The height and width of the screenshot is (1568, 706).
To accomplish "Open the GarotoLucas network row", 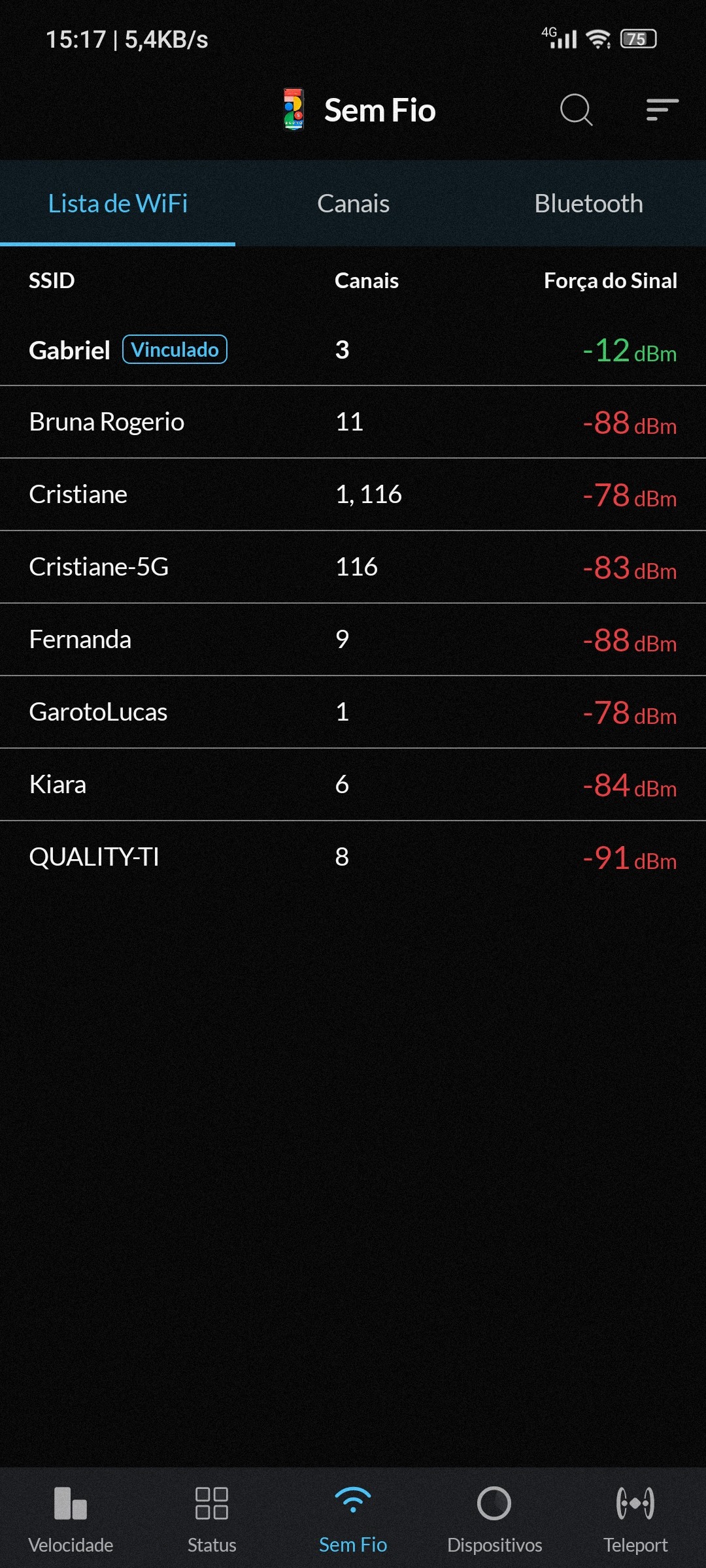I will [353, 712].
